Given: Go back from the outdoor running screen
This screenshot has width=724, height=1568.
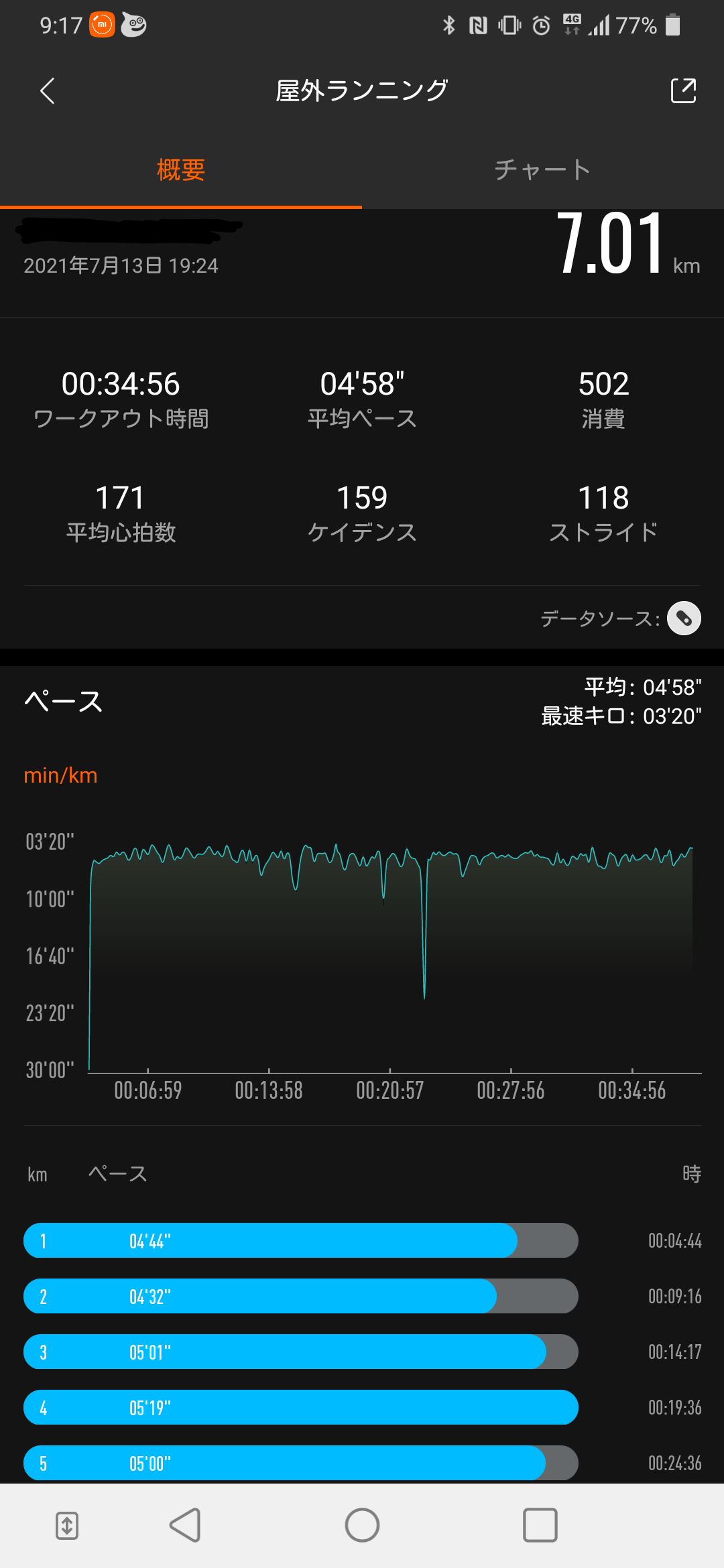Looking at the screenshot, I should 47,91.
